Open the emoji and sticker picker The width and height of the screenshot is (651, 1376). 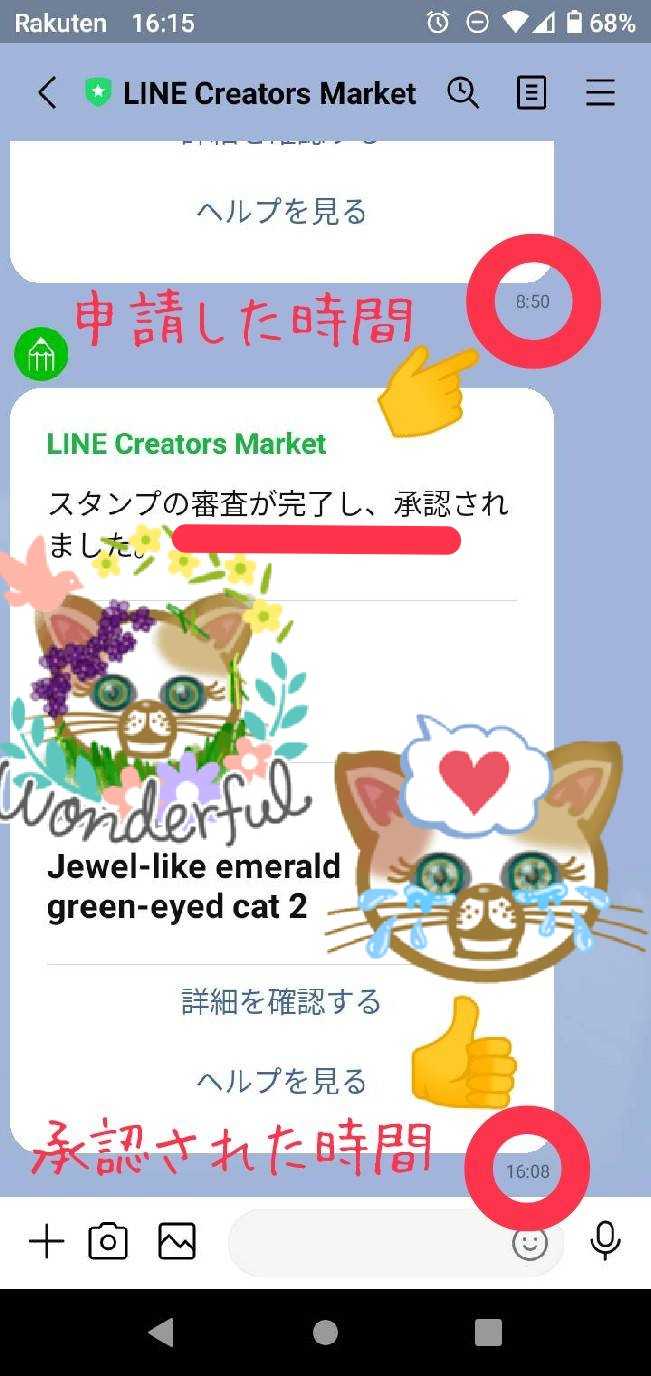coord(530,1243)
